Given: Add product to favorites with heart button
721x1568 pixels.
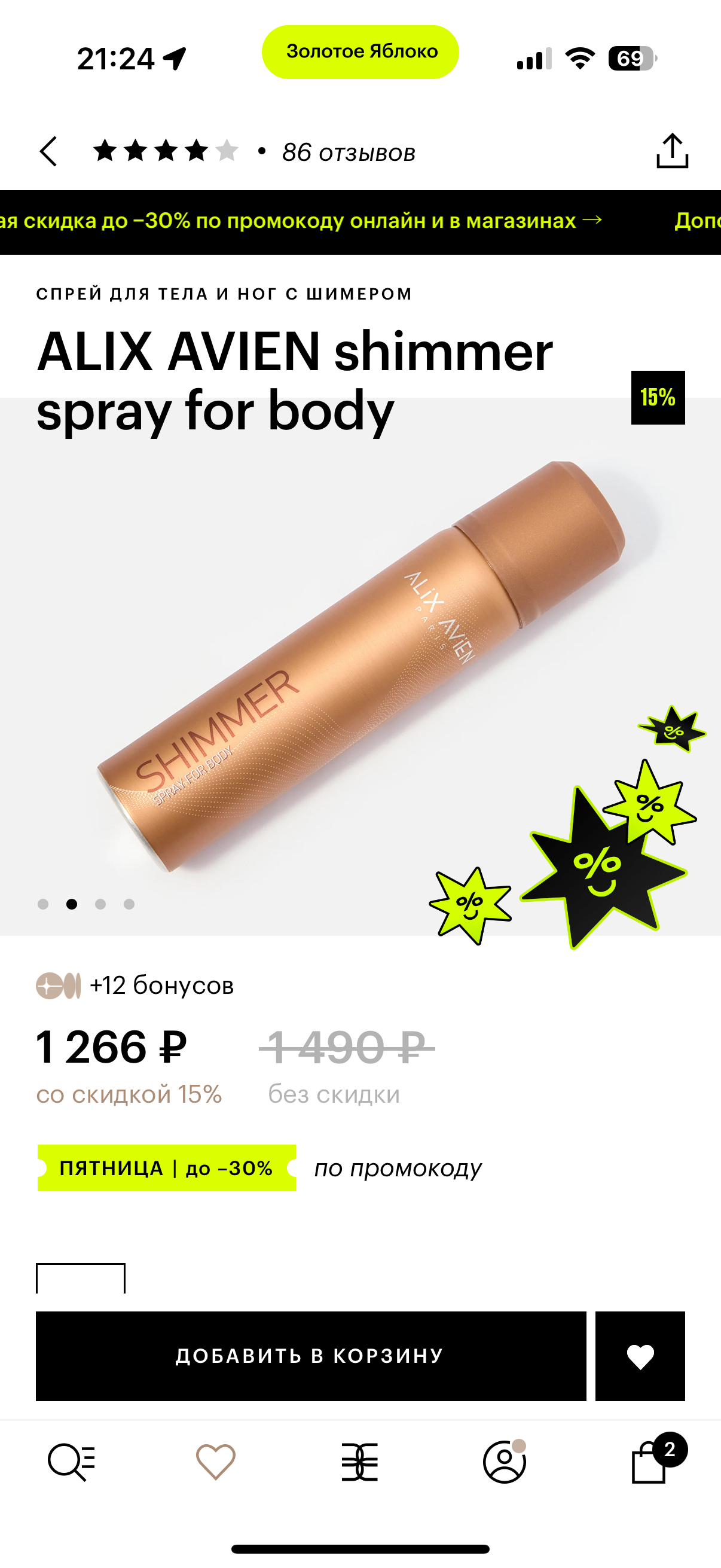Looking at the screenshot, I should pos(640,1356).
